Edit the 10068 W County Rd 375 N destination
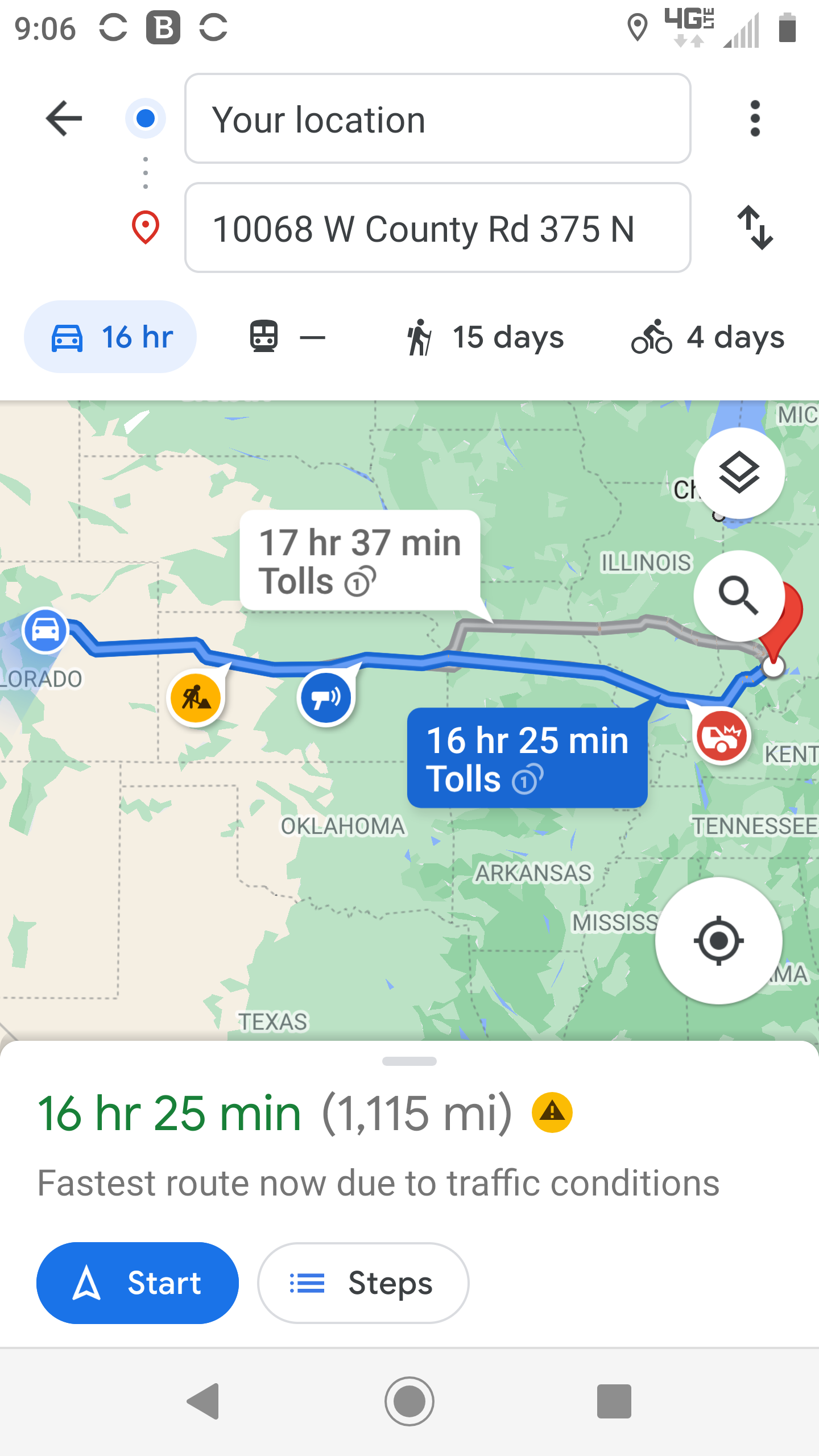The width and height of the screenshot is (819, 1456). coord(437,228)
